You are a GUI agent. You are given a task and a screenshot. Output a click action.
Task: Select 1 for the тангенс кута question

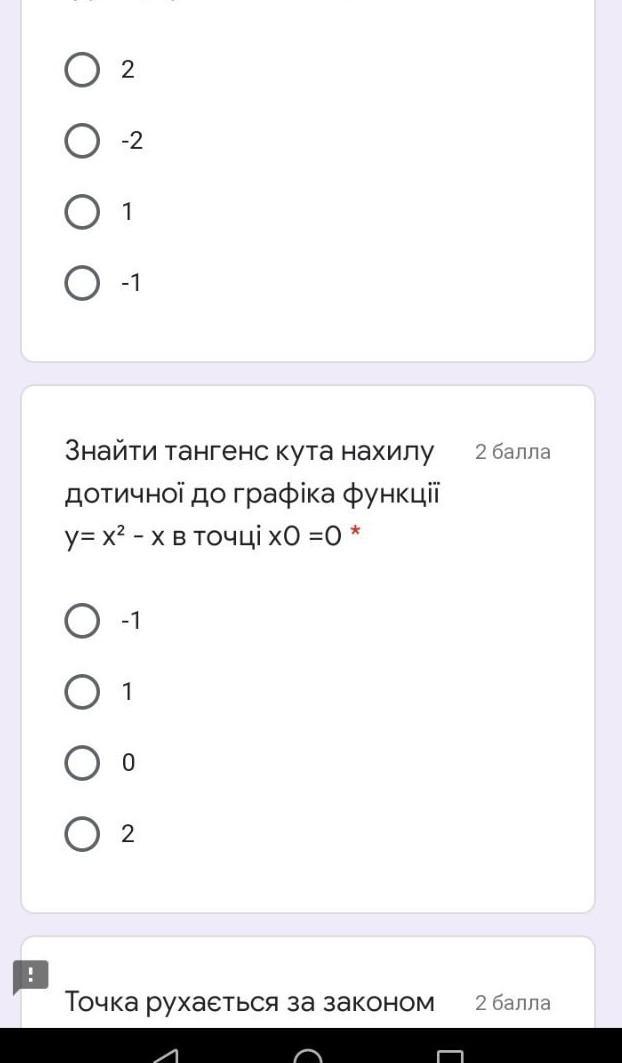[82, 692]
